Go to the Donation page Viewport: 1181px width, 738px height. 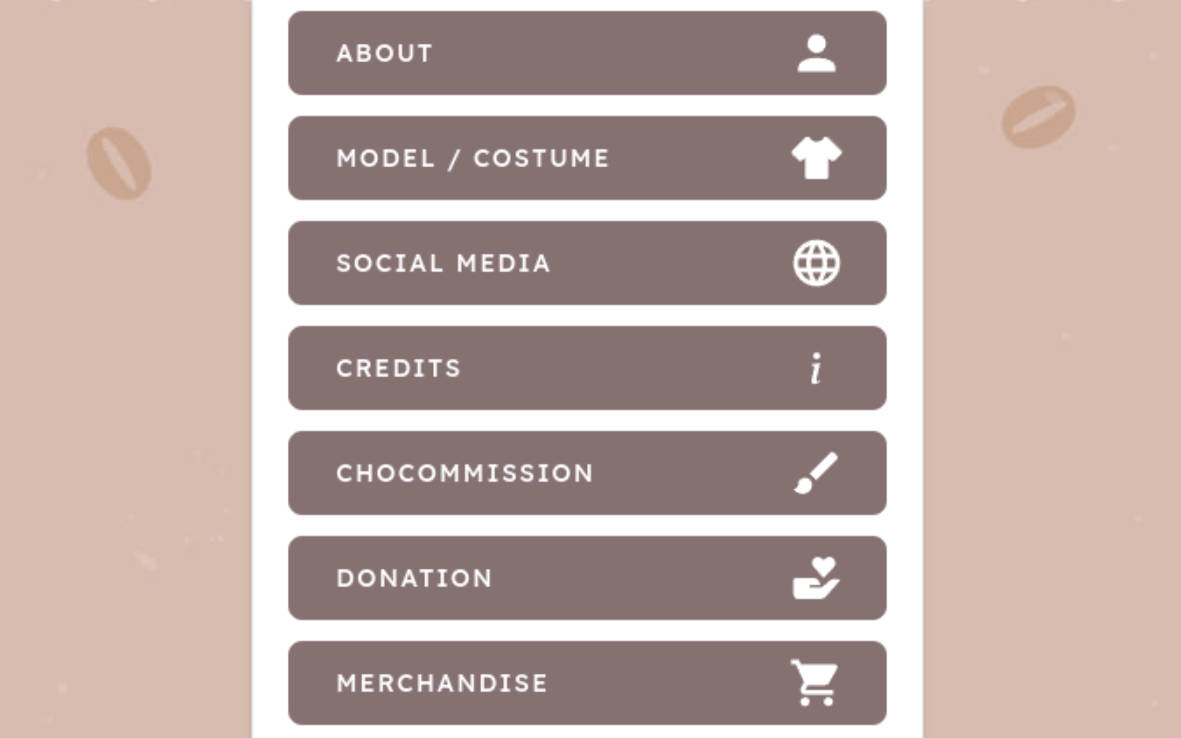tap(587, 578)
